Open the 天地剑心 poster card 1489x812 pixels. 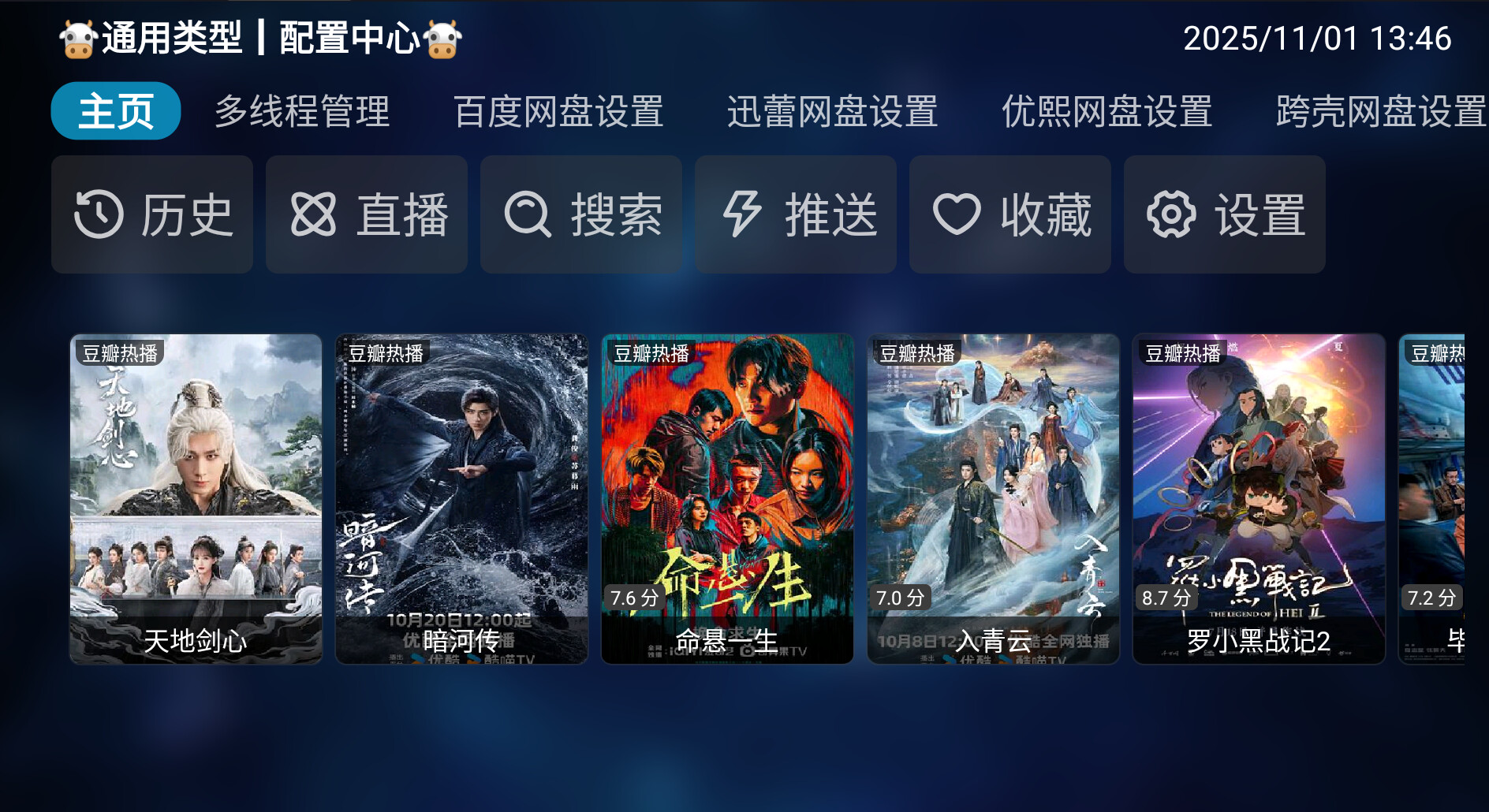(196, 498)
